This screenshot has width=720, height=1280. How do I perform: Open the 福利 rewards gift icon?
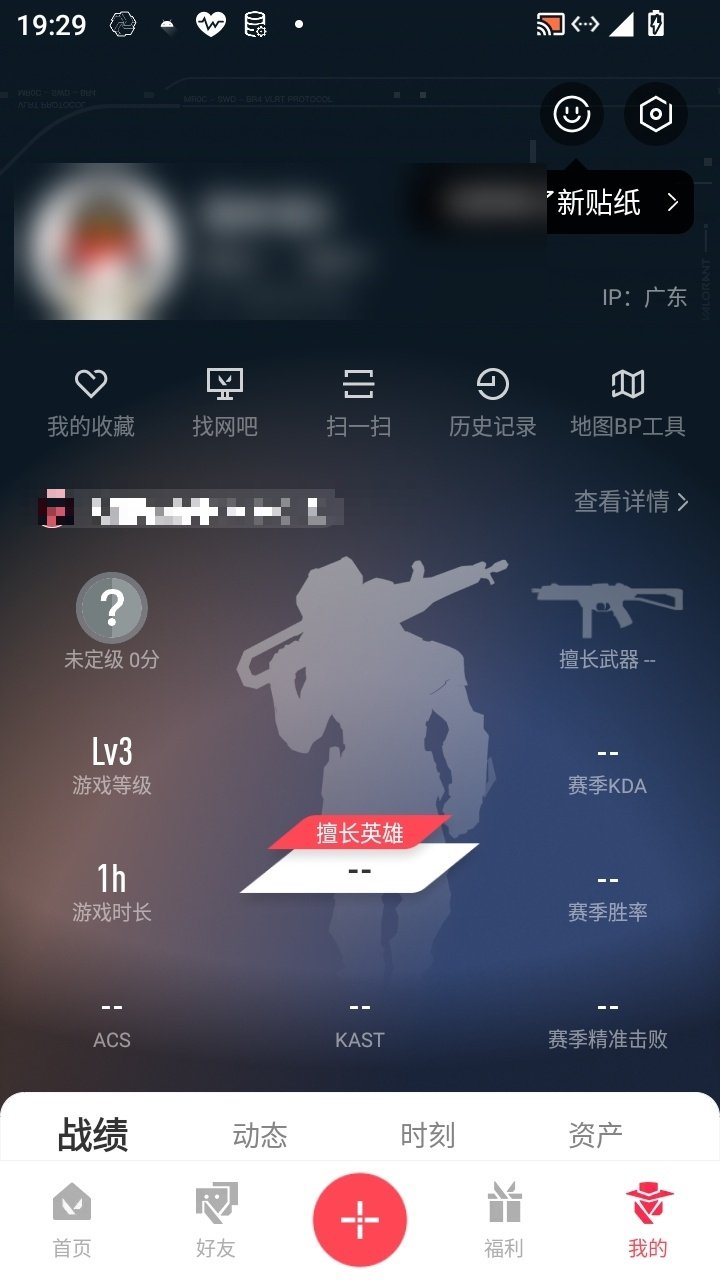503,1214
